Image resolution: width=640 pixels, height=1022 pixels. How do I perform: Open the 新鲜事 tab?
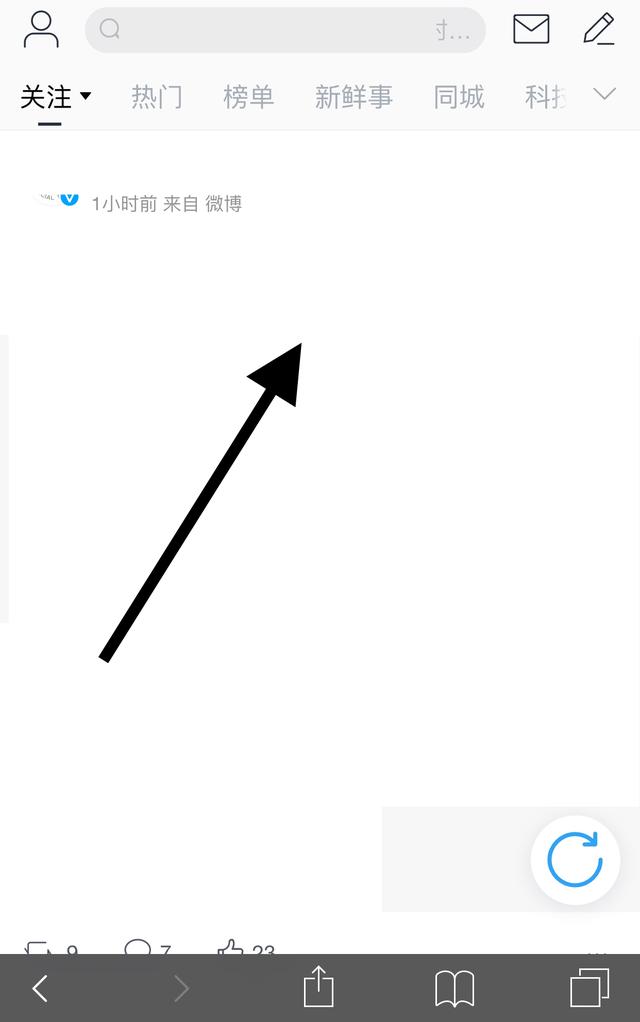pos(354,97)
